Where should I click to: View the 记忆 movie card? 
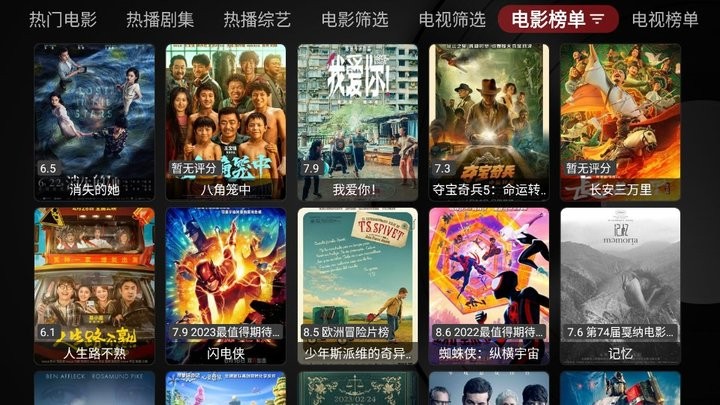point(620,285)
